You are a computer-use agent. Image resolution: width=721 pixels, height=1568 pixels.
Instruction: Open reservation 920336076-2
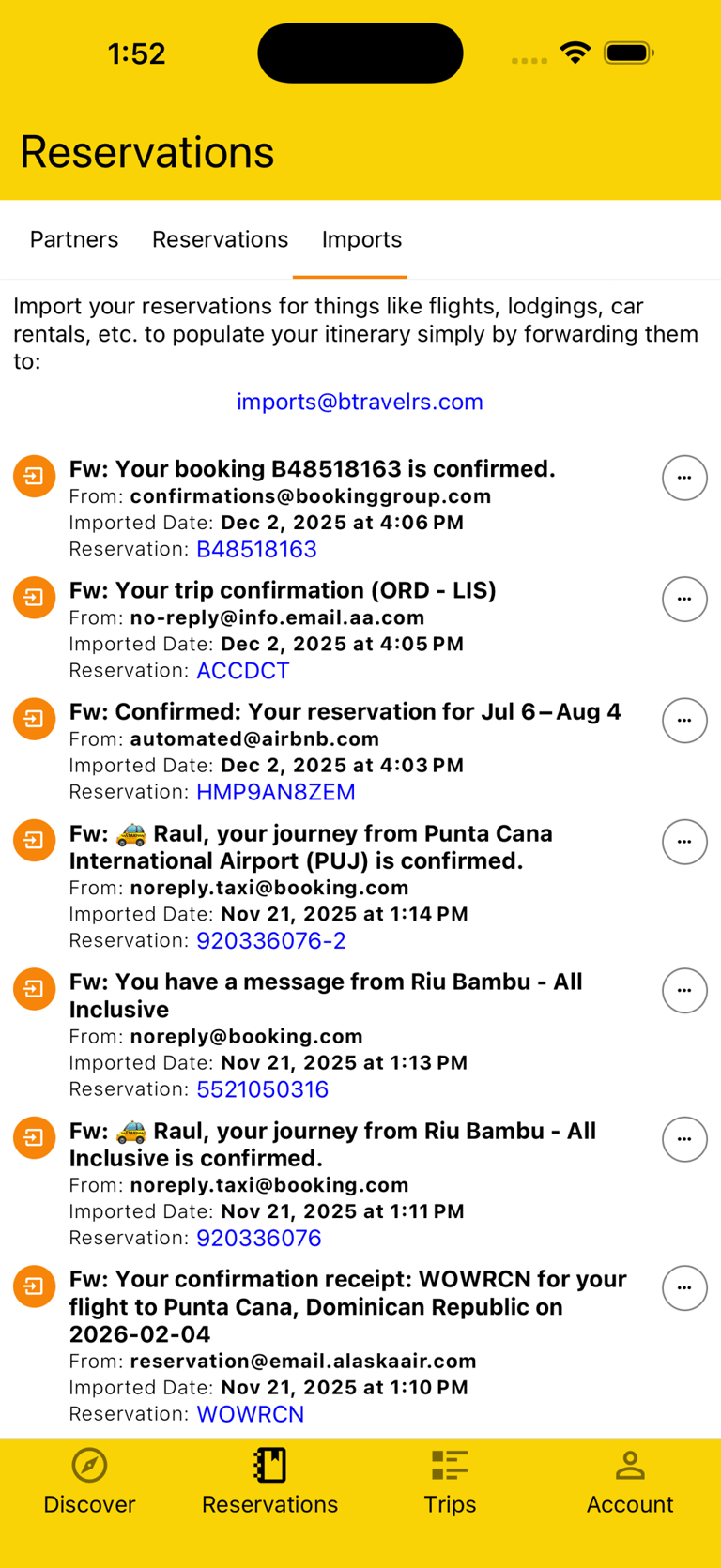(x=270, y=940)
